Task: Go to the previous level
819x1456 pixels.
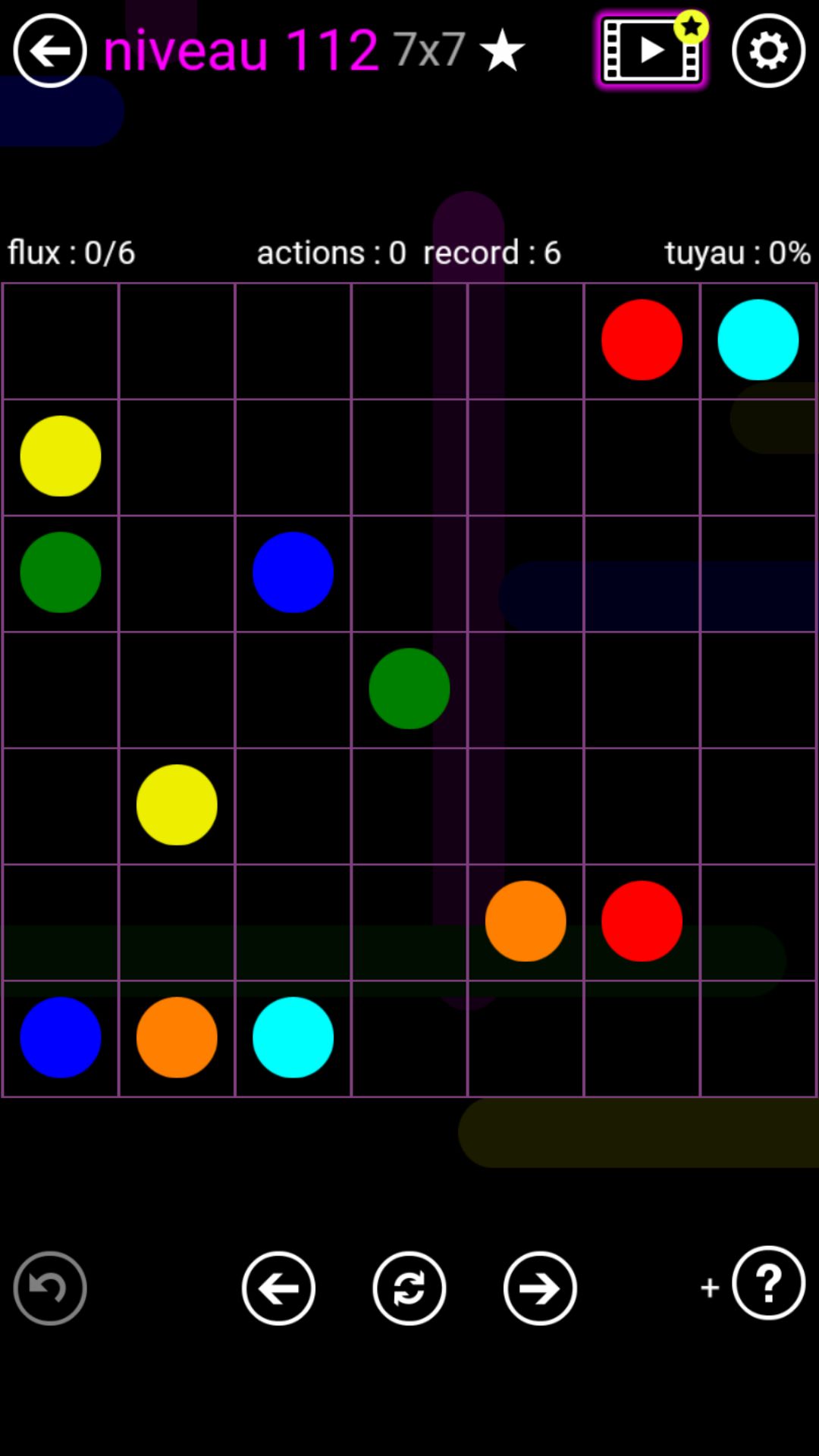Action: 278,1288
